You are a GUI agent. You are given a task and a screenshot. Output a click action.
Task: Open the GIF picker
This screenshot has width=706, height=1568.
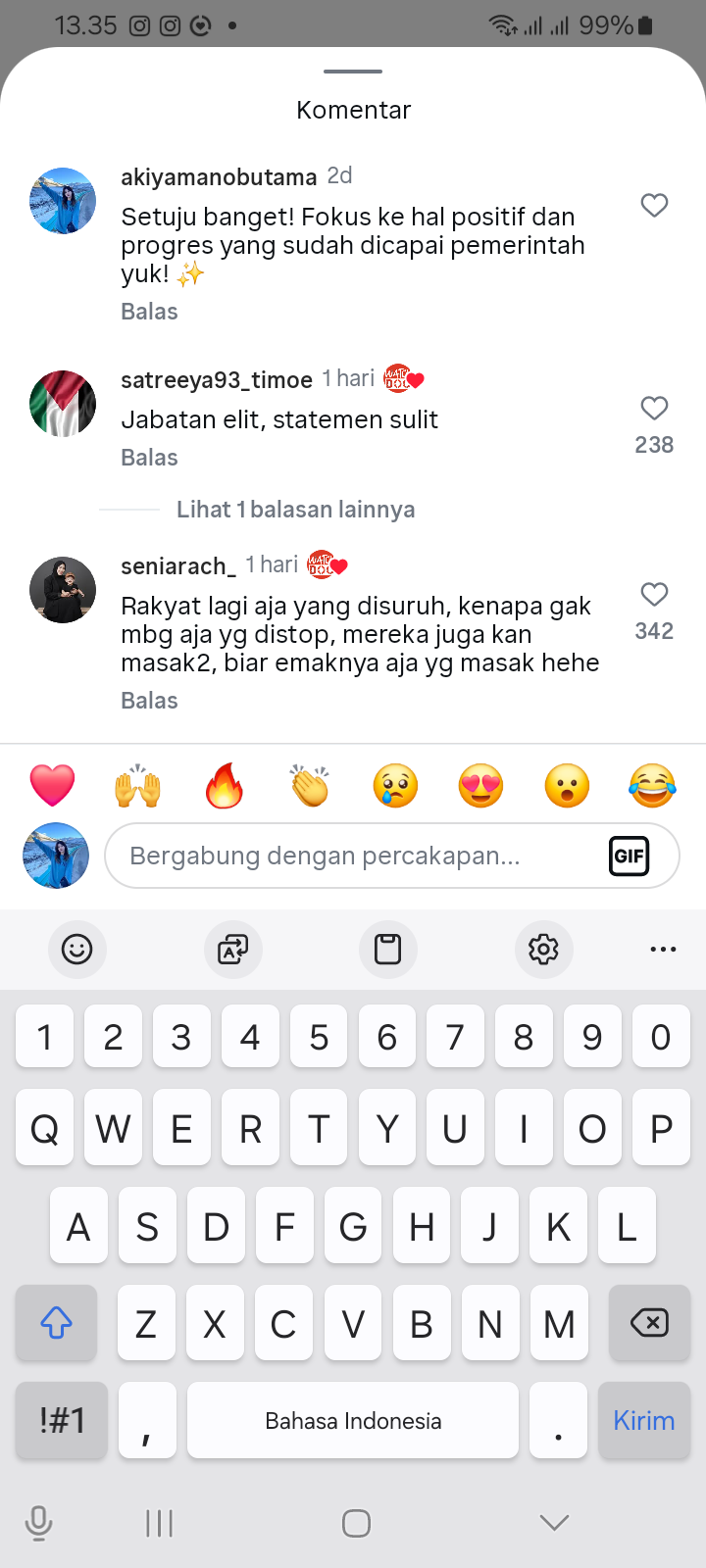point(629,857)
